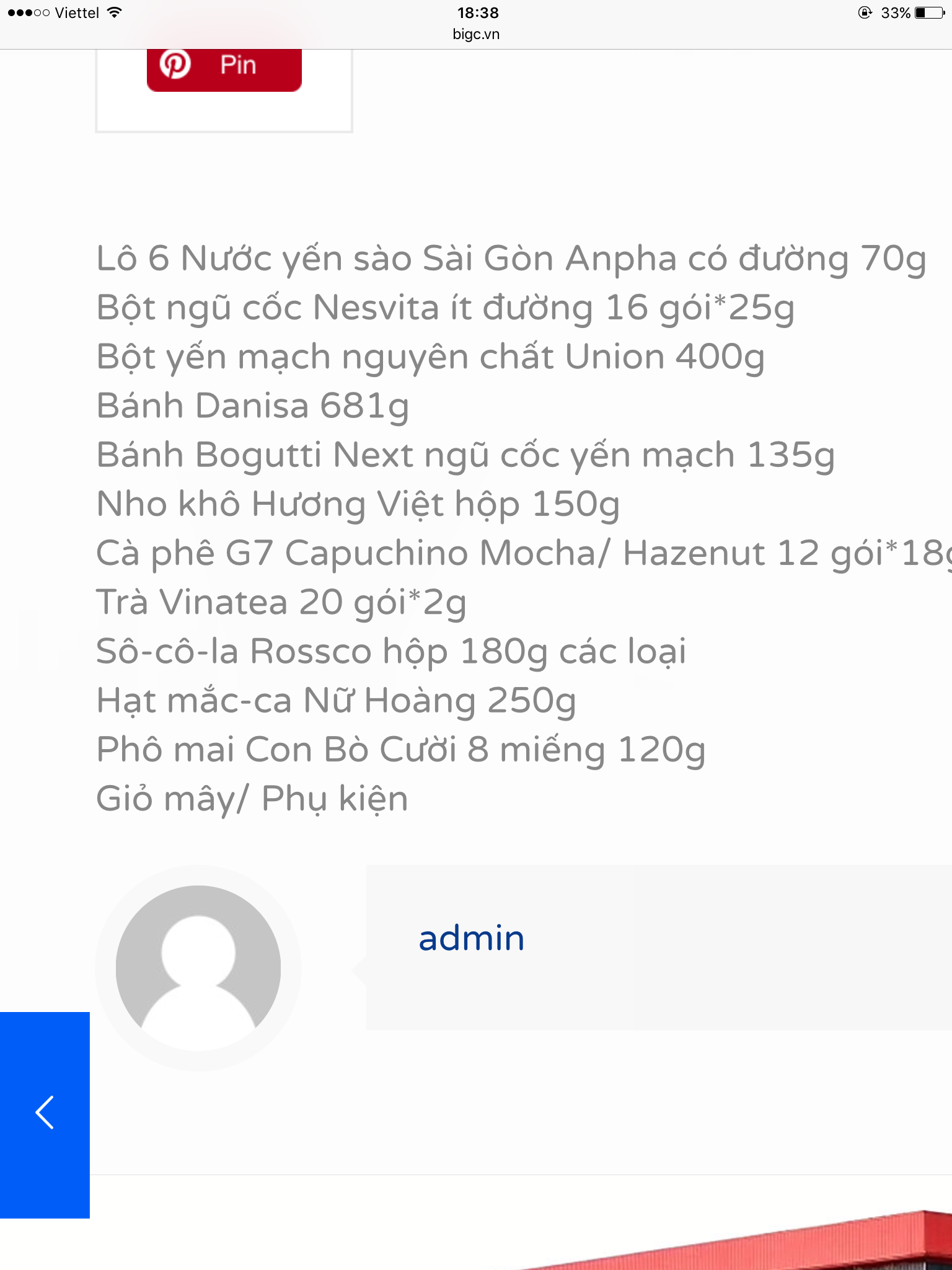Open the admin avatar picture
This screenshot has height=1270, width=952.
198,967
